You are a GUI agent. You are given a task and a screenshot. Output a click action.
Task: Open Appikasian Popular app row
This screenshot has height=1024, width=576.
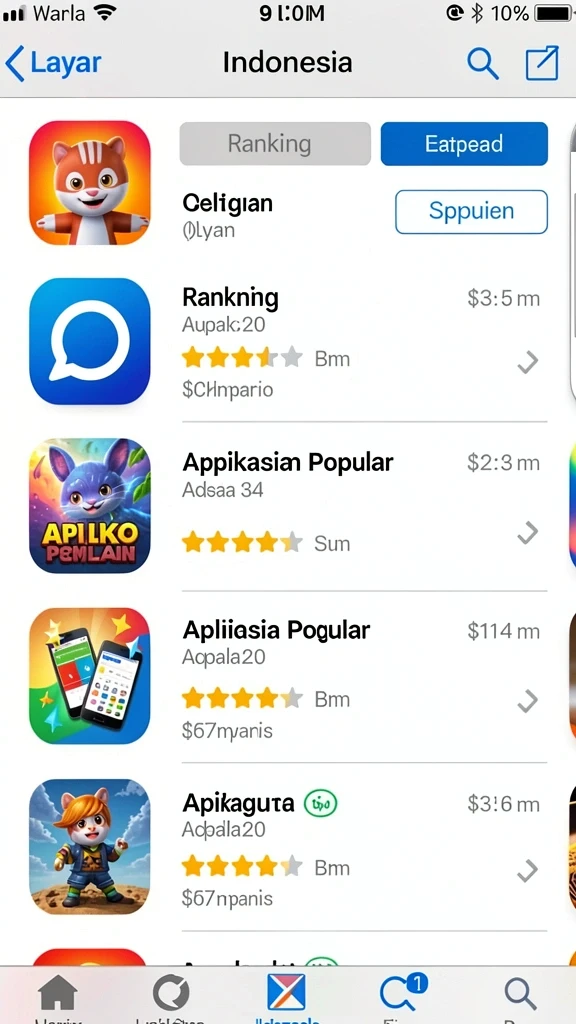[288, 505]
